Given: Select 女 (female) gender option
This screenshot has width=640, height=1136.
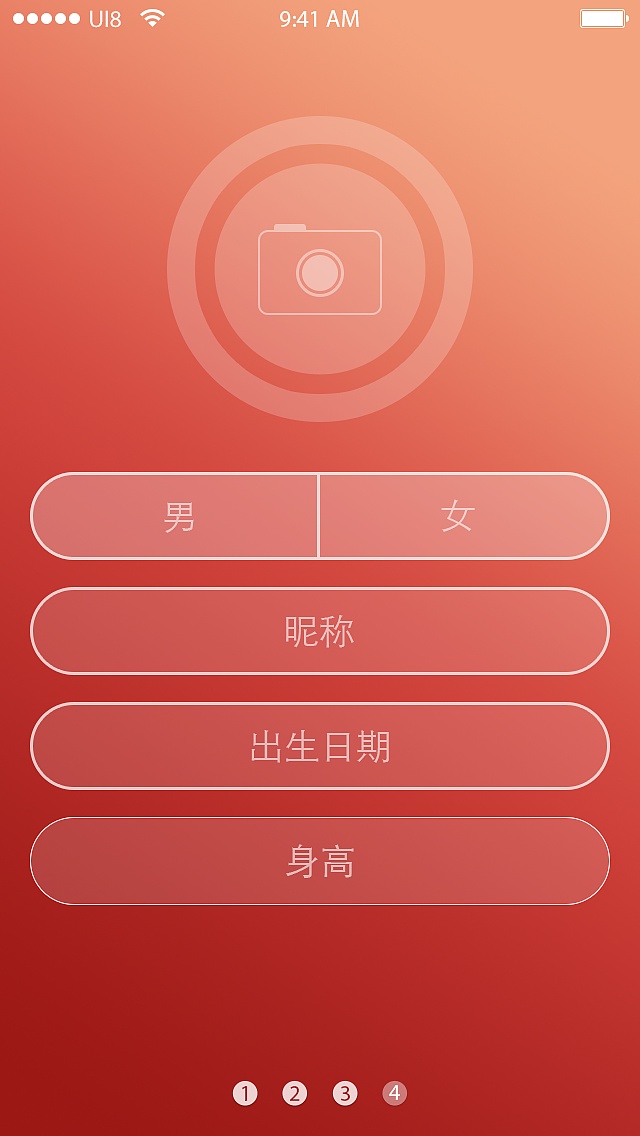Looking at the screenshot, I should [x=462, y=516].
